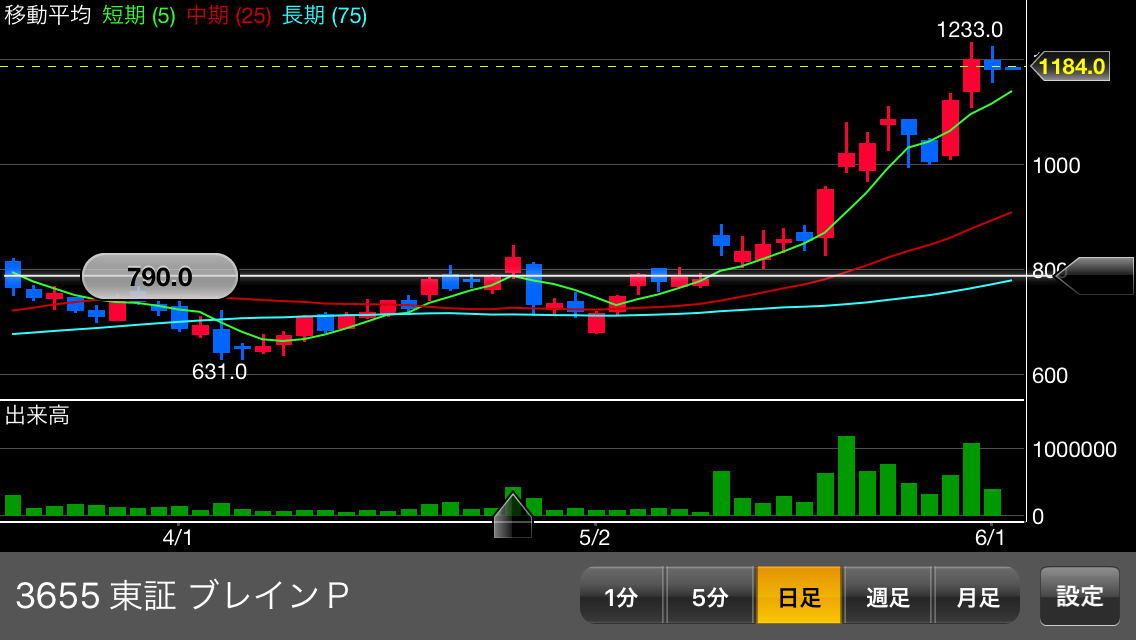Switch chart to 1分 interval
The height and width of the screenshot is (640, 1136).
(x=621, y=597)
